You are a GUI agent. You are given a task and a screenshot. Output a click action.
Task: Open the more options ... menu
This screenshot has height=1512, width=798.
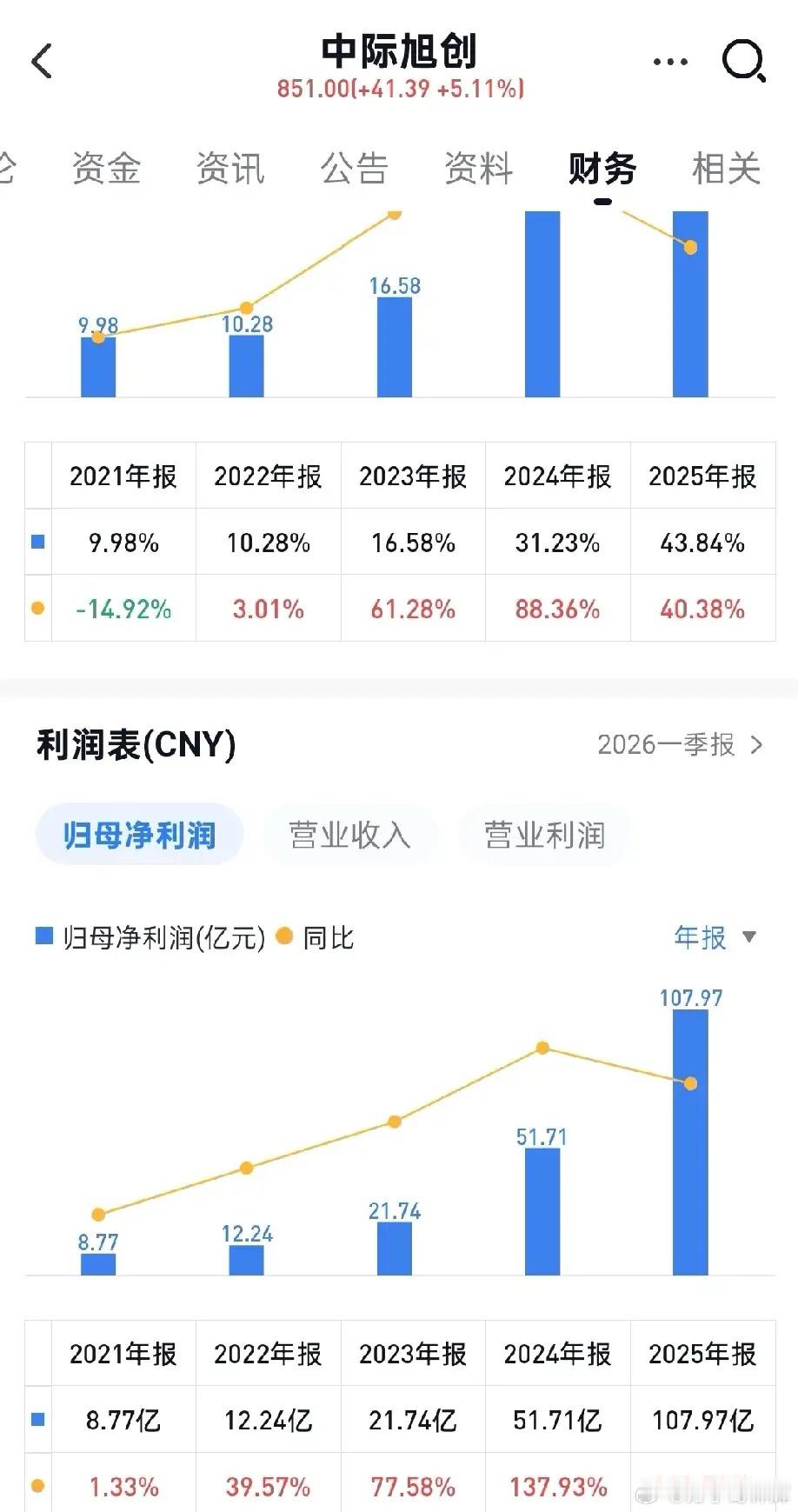tap(668, 61)
